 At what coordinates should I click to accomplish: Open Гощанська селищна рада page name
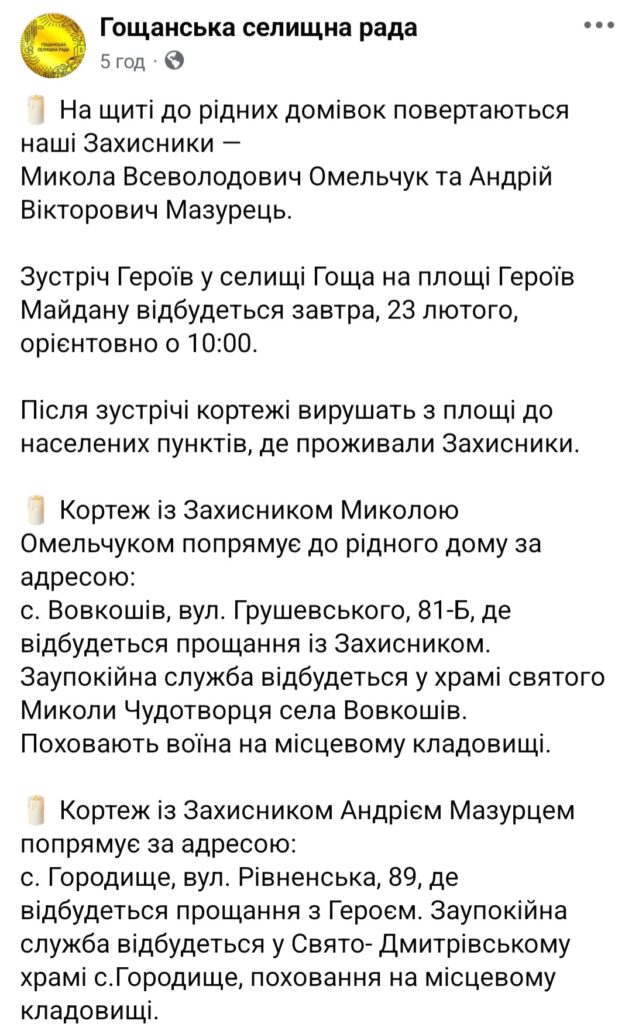[x=258, y=30]
